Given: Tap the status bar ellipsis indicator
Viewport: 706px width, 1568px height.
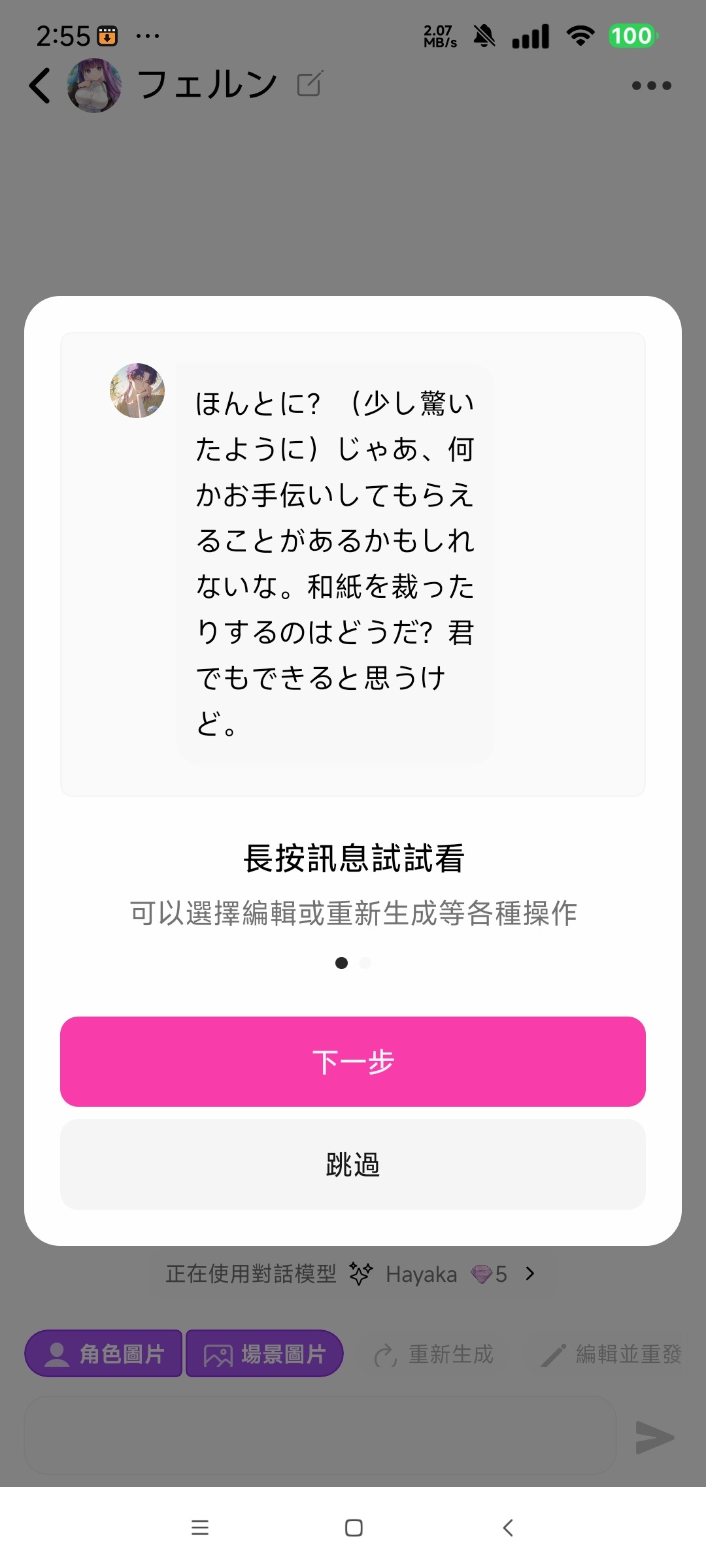Looking at the screenshot, I should pos(148,36).
